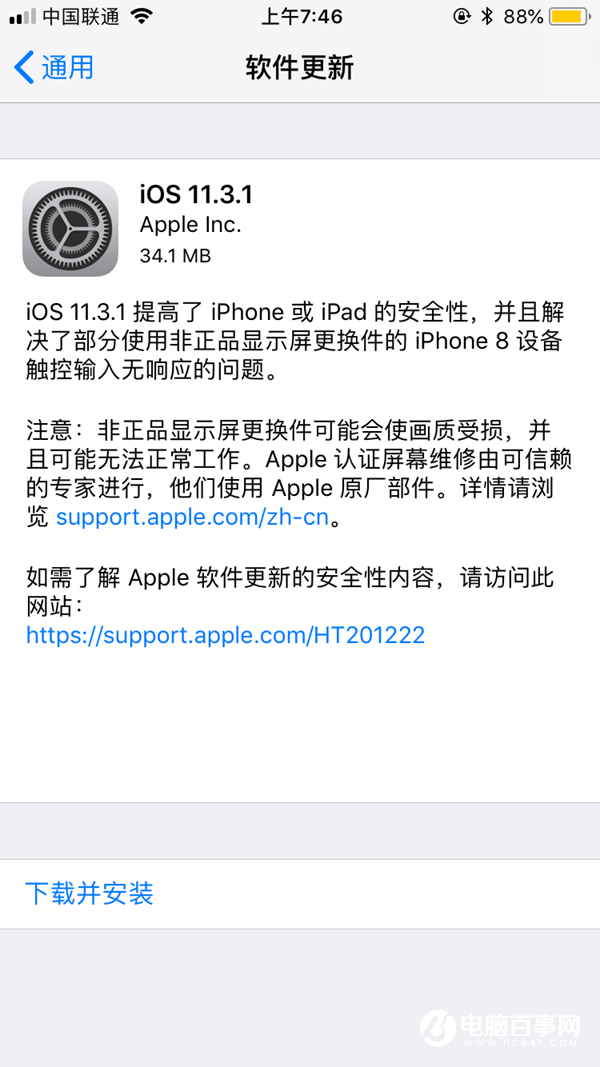Screen dimensions: 600x1067
Task: Open the support.apple.com/HT201222 link
Action: tap(225, 634)
